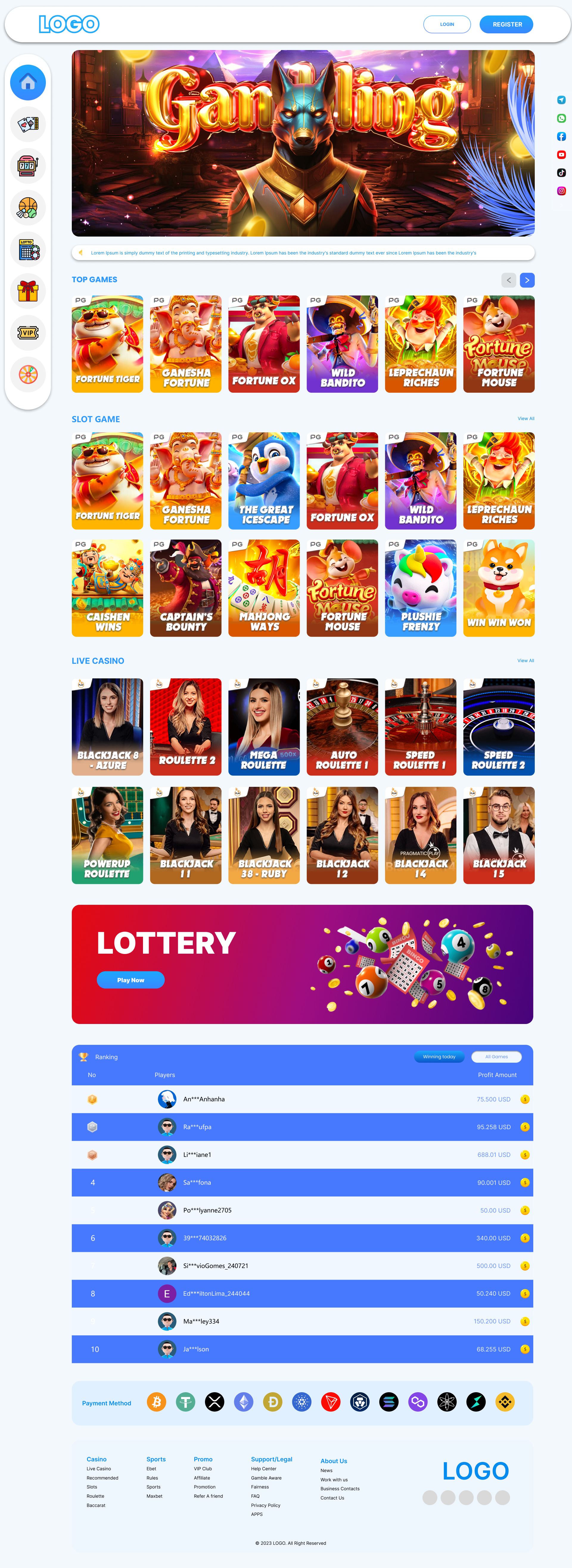Open the gift box sidebar icon
572x1568 pixels.
pyautogui.click(x=28, y=291)
